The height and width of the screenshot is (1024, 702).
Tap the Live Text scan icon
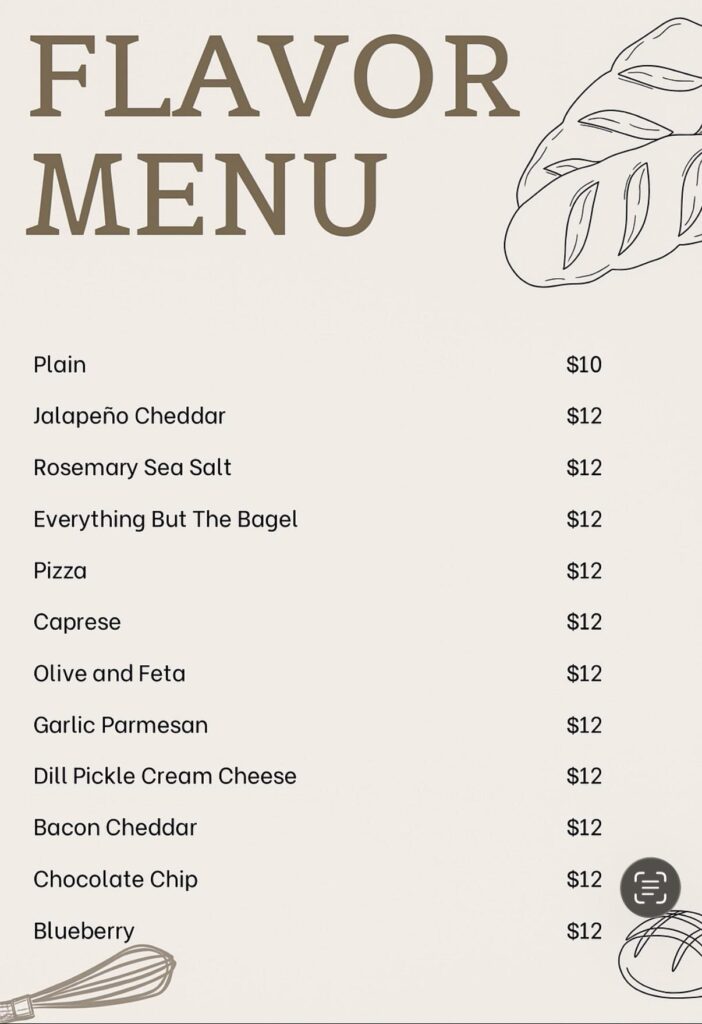(x=650, y=887)
